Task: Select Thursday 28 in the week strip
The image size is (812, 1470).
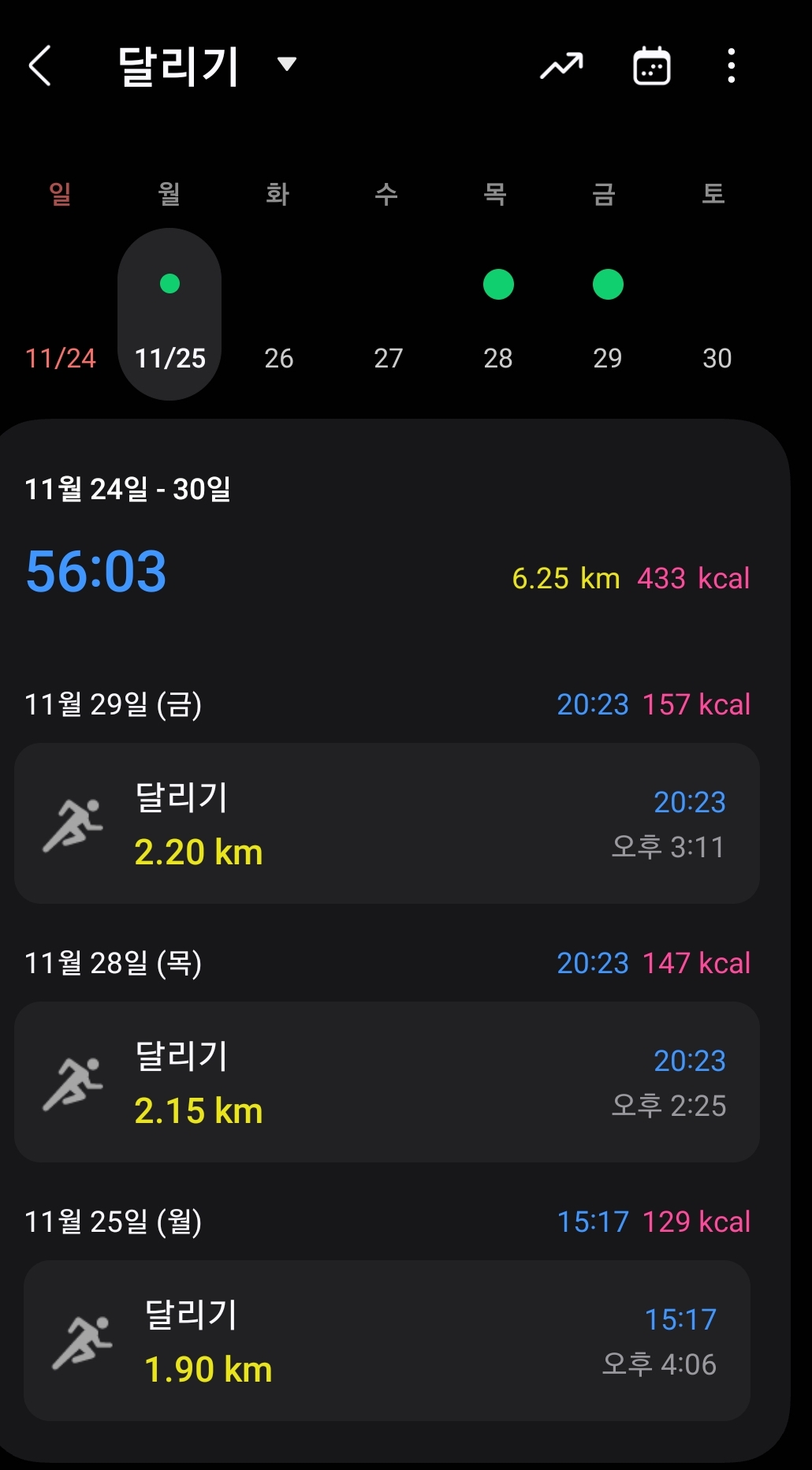Action: coord(498,315)
